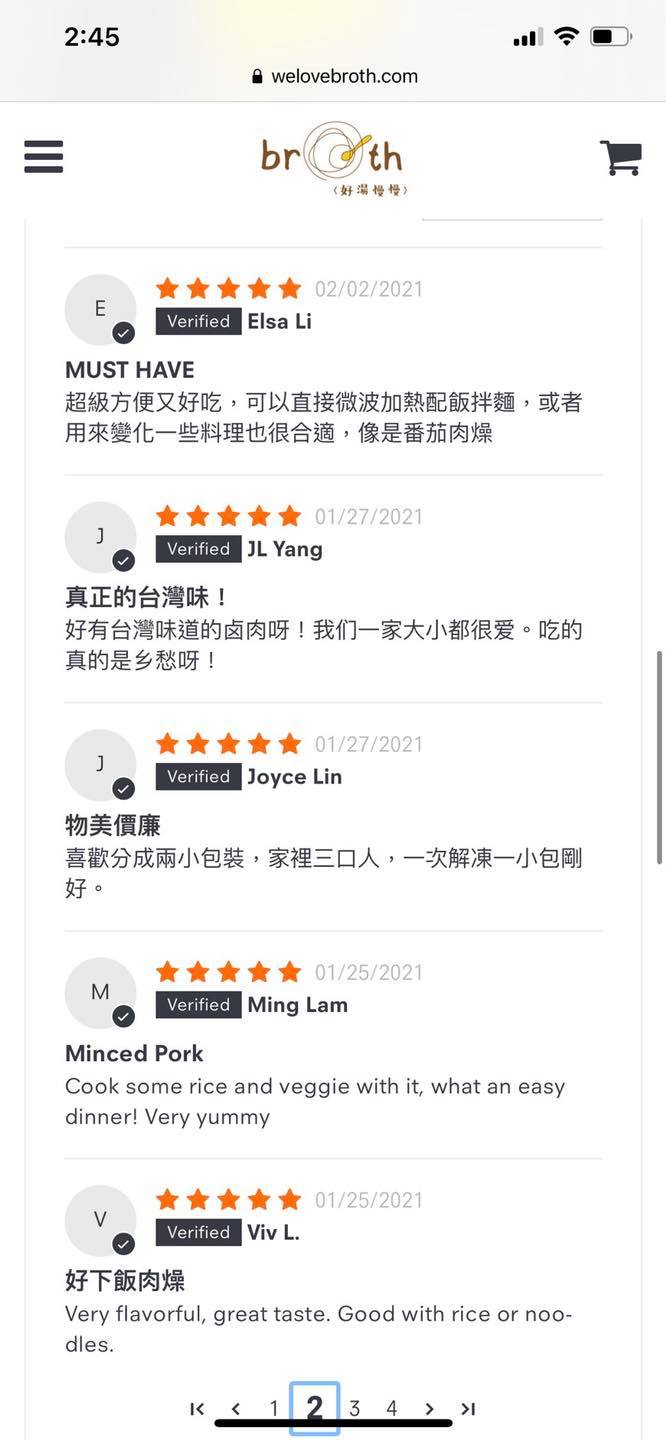The image size is (666, 1440).
Task: Tap the welovebroth.com address bar
Action: (334, 76)
